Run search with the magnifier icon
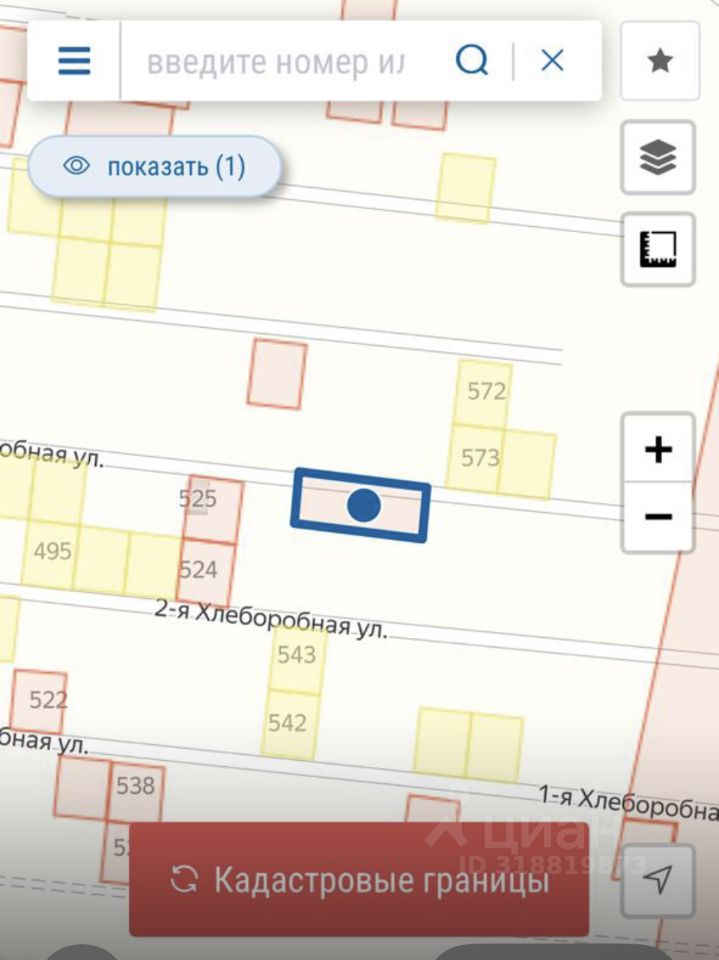 471,61
